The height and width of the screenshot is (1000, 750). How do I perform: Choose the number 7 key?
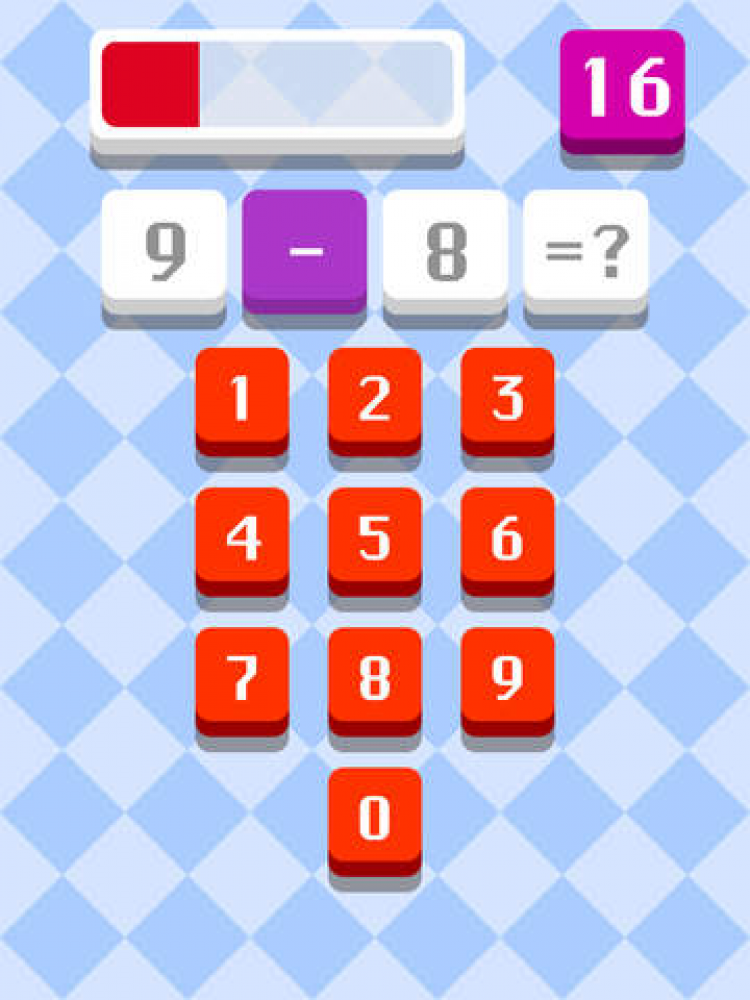(242, 679)
